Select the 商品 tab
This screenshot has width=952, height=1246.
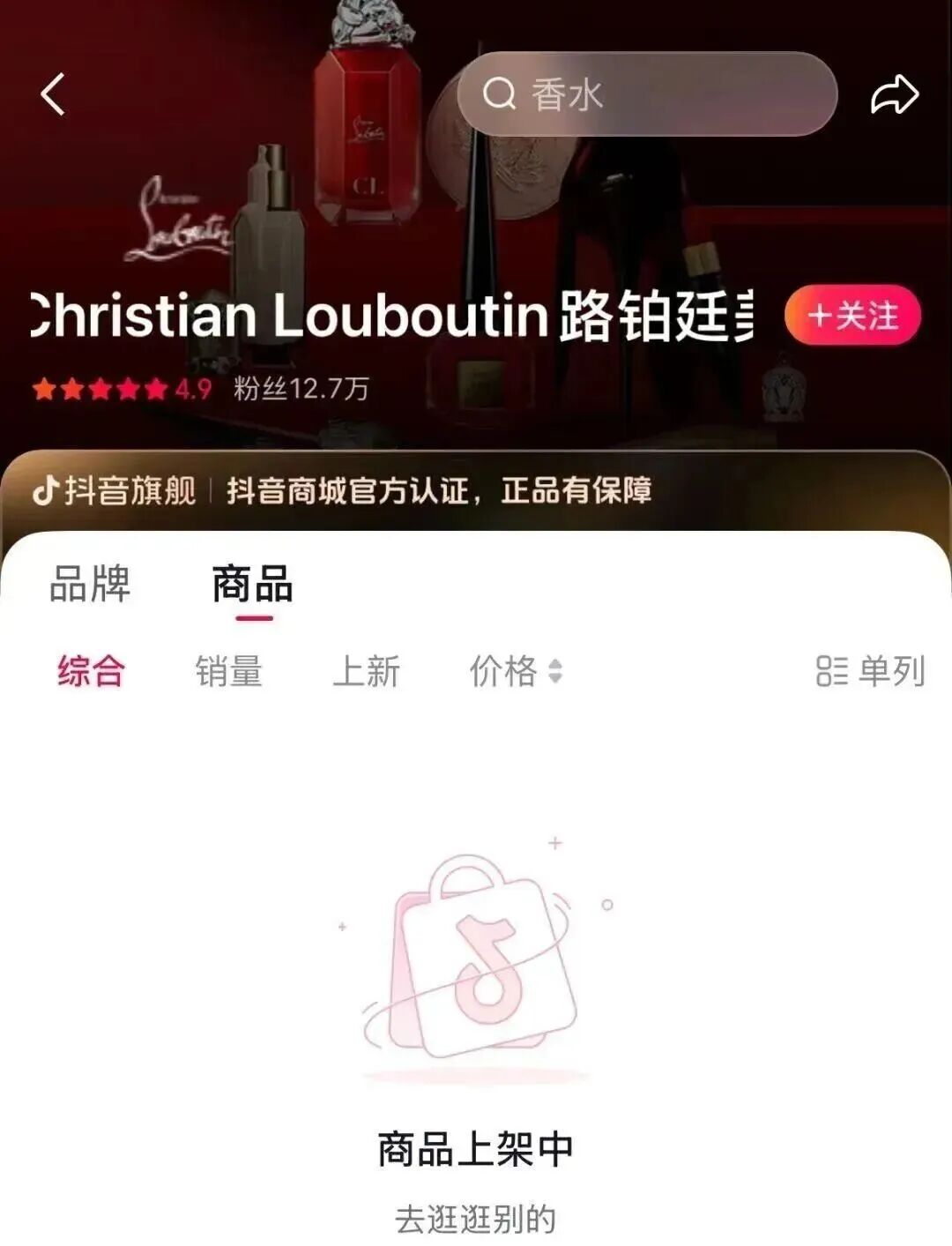253,584
